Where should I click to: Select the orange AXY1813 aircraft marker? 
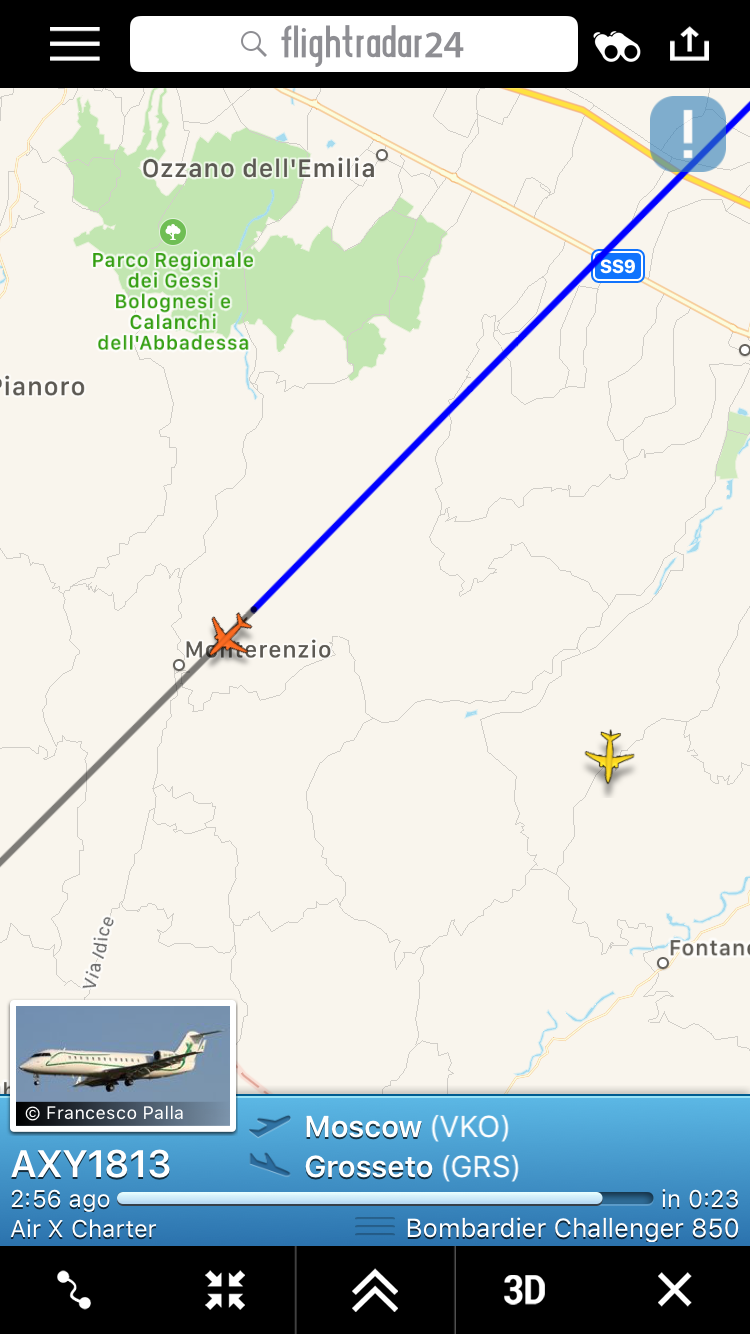(x=230, y=635)
